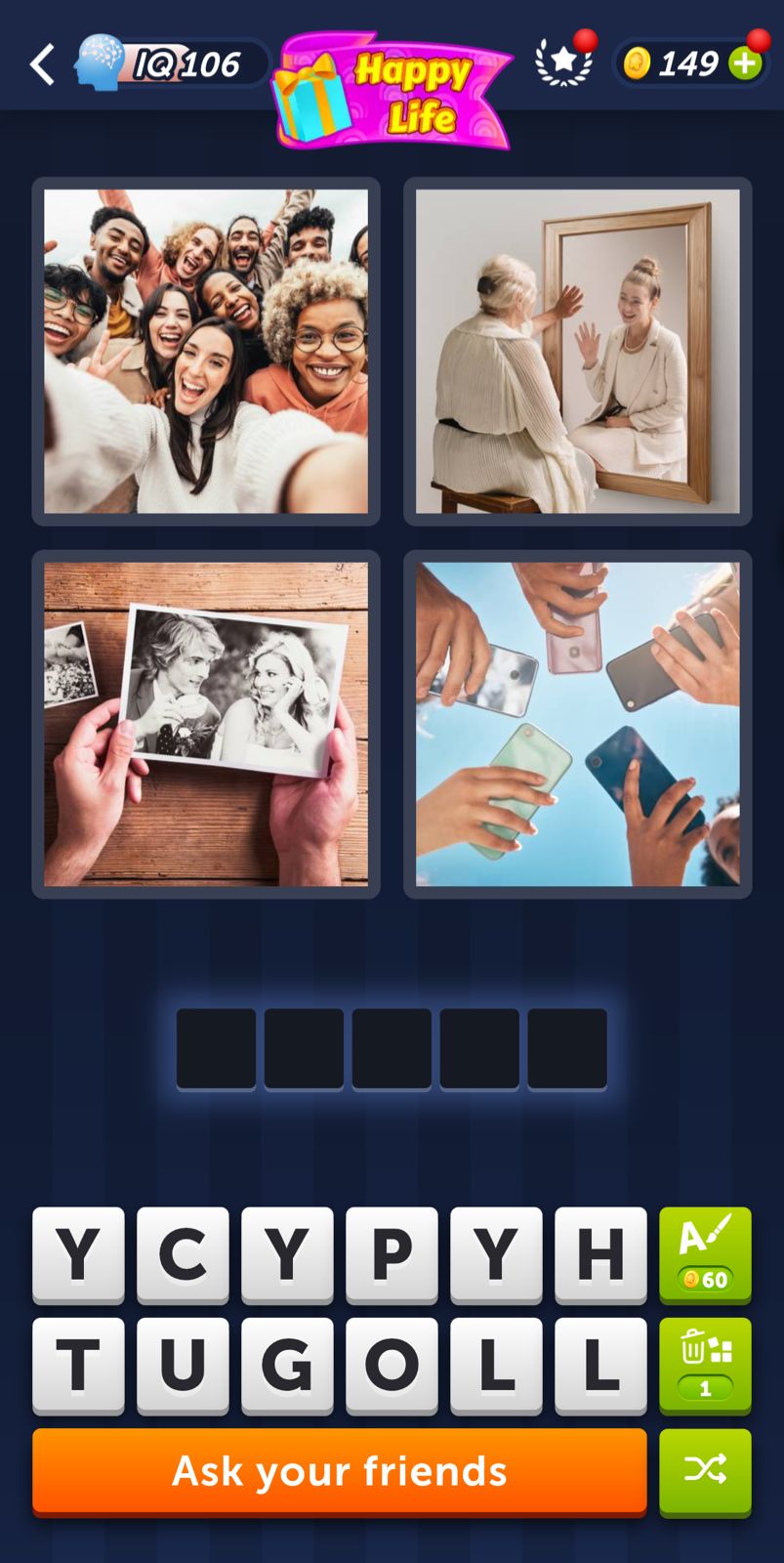Viewport: 784px width, 1563px height.
Task: Select the letter C tile
Action: [183, 1253]
